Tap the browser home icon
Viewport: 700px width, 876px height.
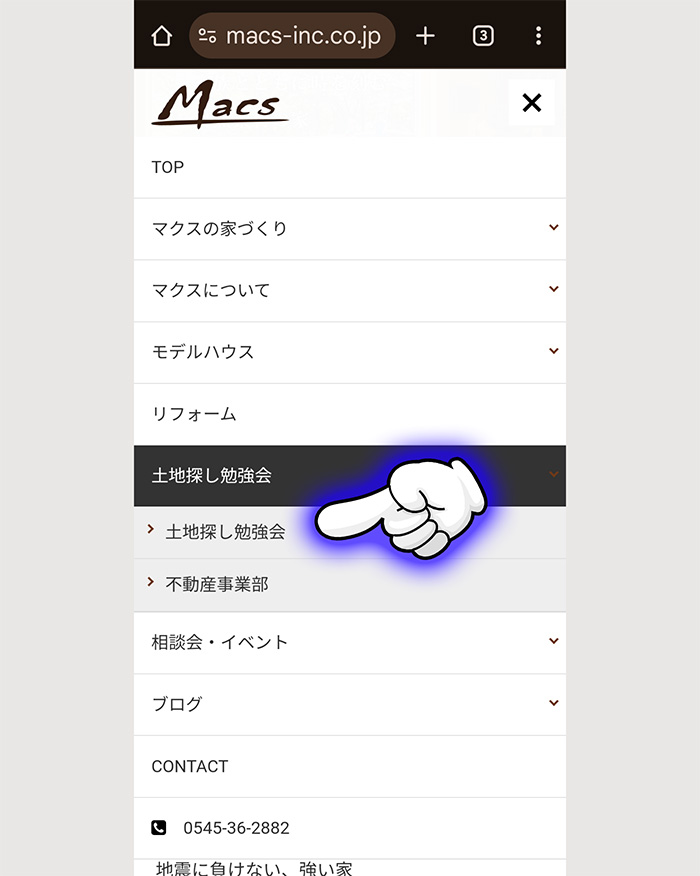161,37
